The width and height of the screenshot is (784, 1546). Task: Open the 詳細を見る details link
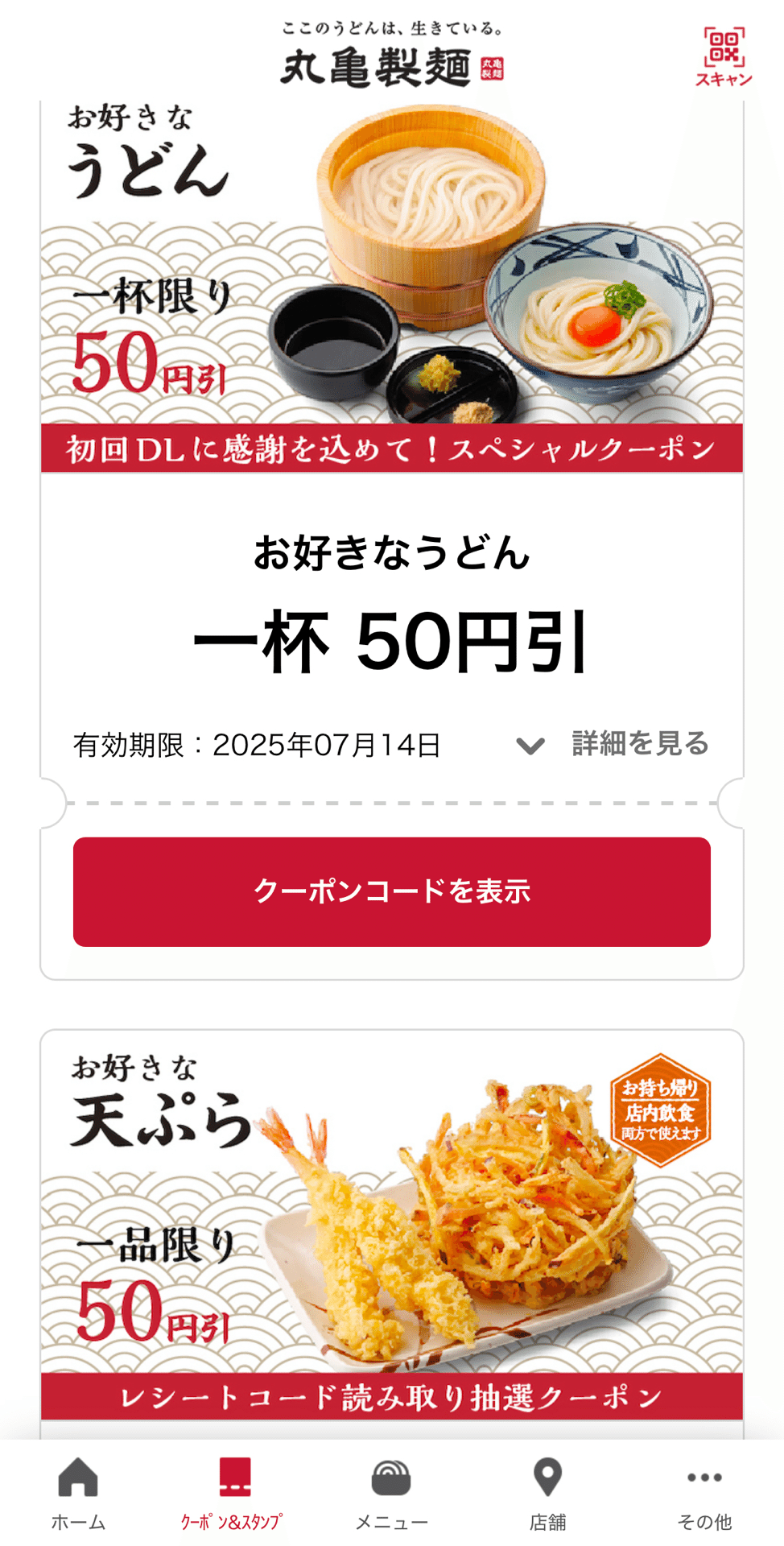[x=640, y=742]
